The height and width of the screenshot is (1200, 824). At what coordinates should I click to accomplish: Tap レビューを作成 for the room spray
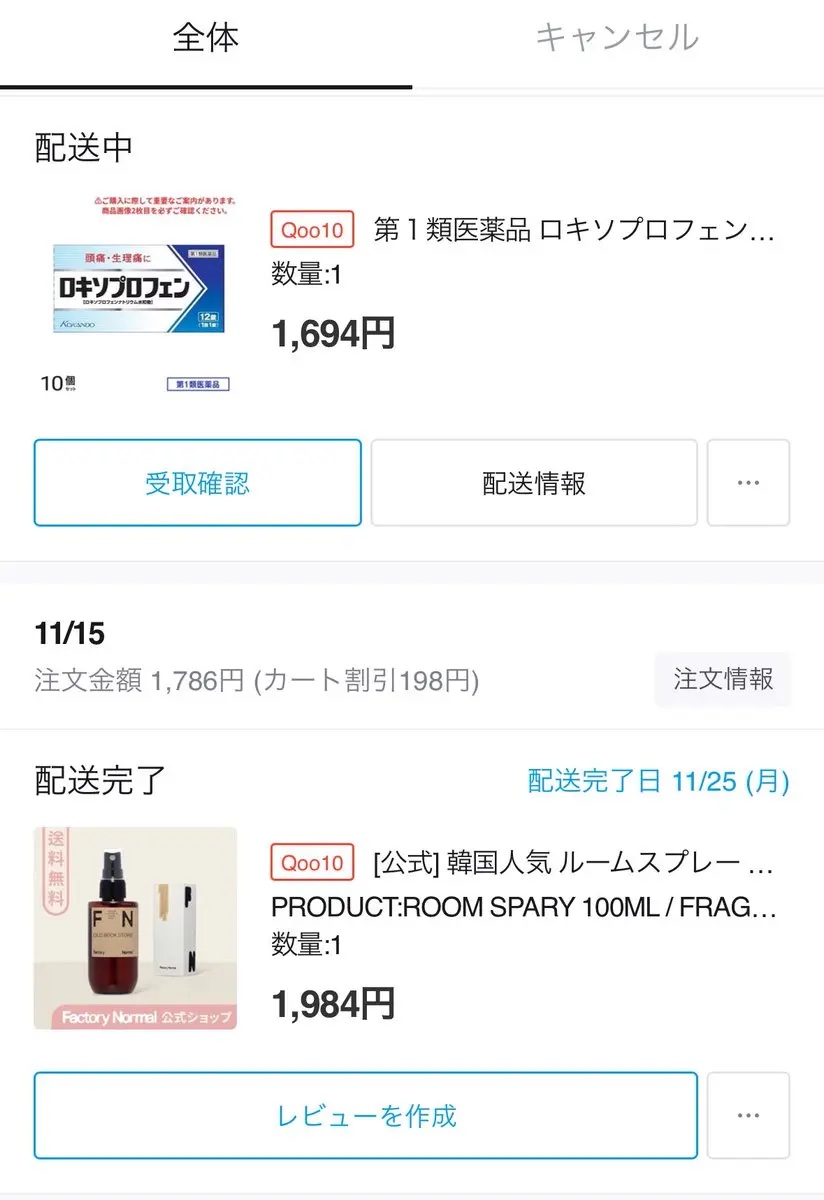click(x=365, y=1115)
